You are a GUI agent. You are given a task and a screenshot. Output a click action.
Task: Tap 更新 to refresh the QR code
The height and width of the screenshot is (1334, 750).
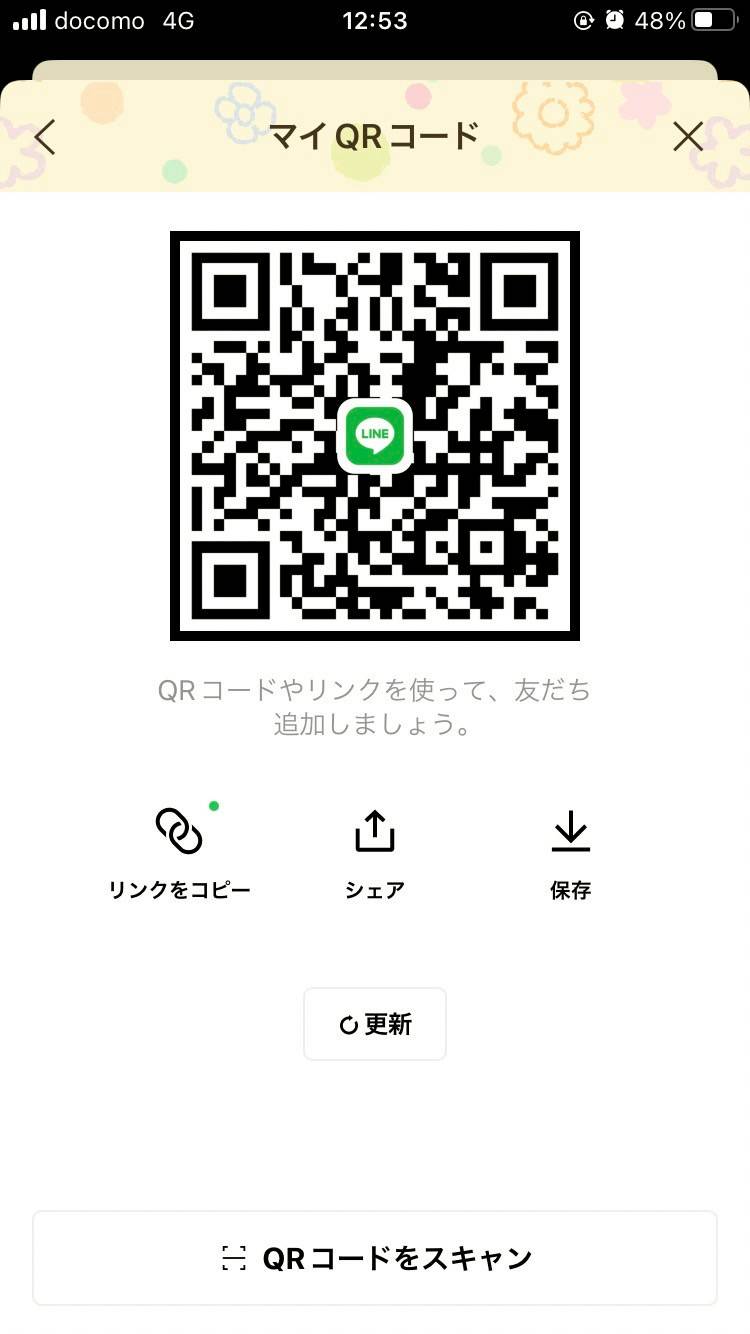[375, 1024]
